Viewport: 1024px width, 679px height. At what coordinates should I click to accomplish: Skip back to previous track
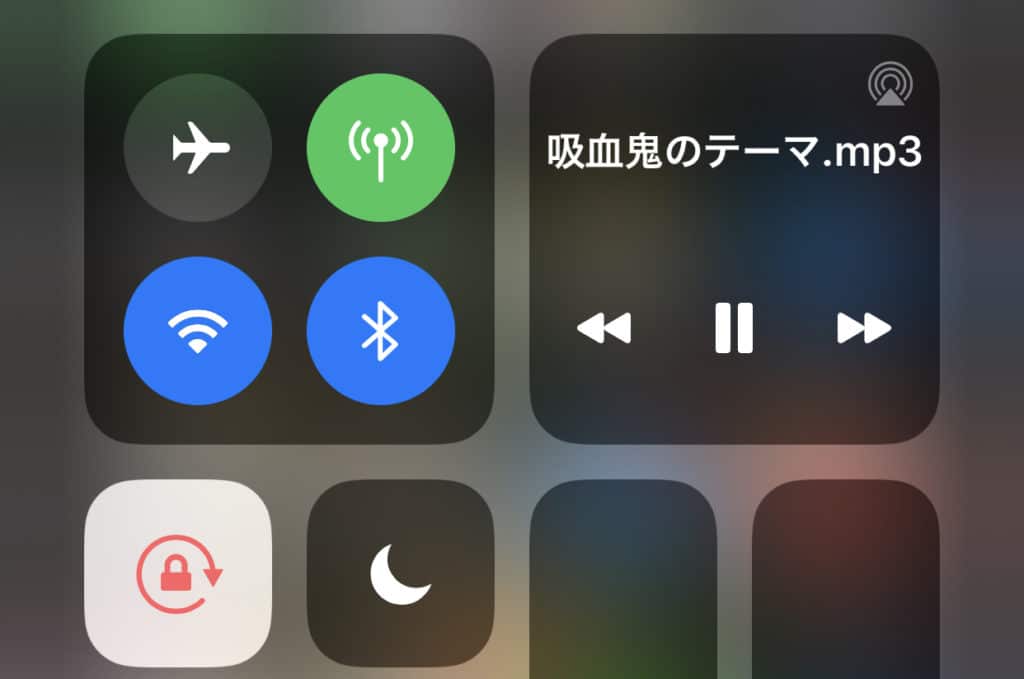[x=604, y=328]
